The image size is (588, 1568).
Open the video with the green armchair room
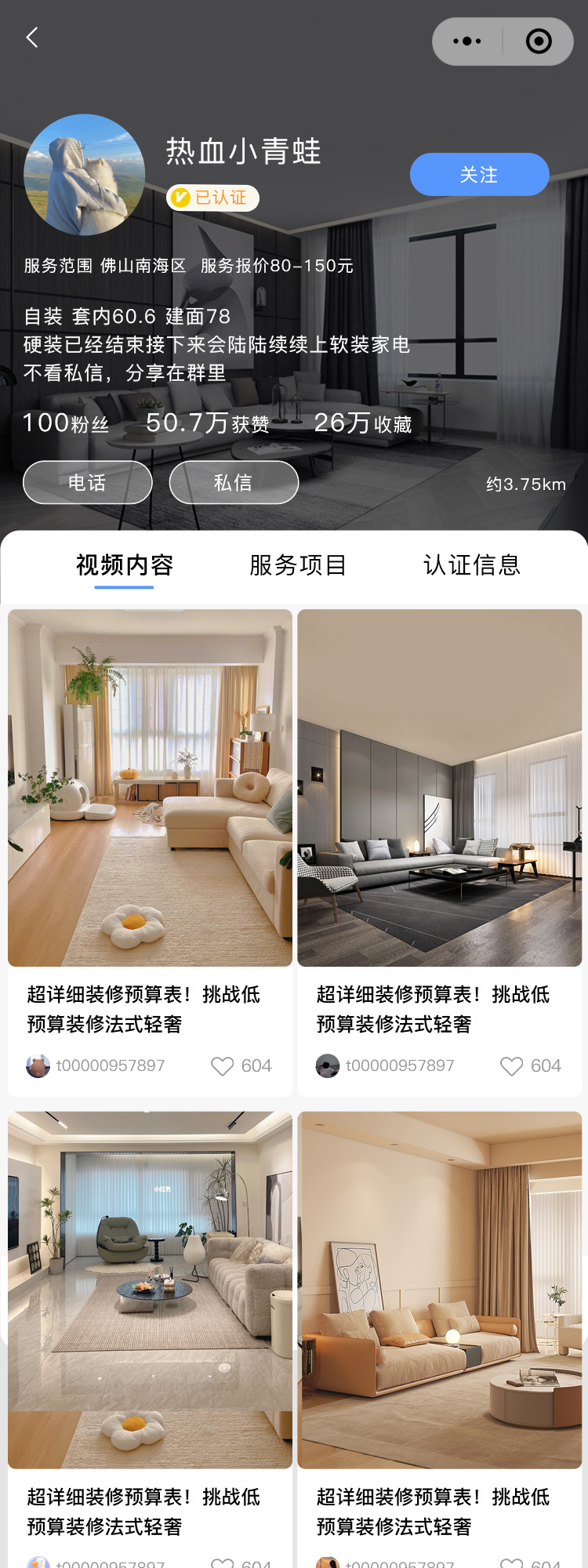click(150, 1290)
